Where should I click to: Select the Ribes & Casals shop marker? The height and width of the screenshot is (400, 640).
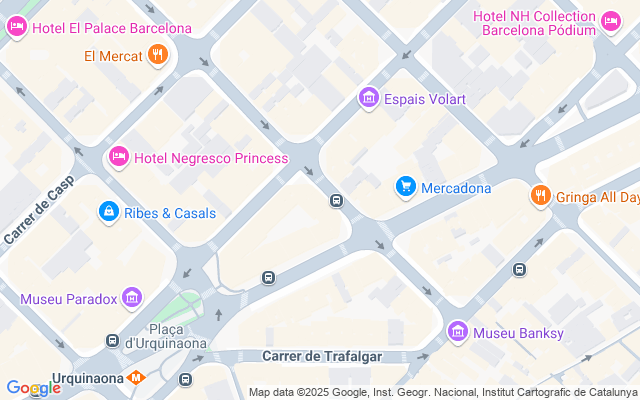click(109, 212)
